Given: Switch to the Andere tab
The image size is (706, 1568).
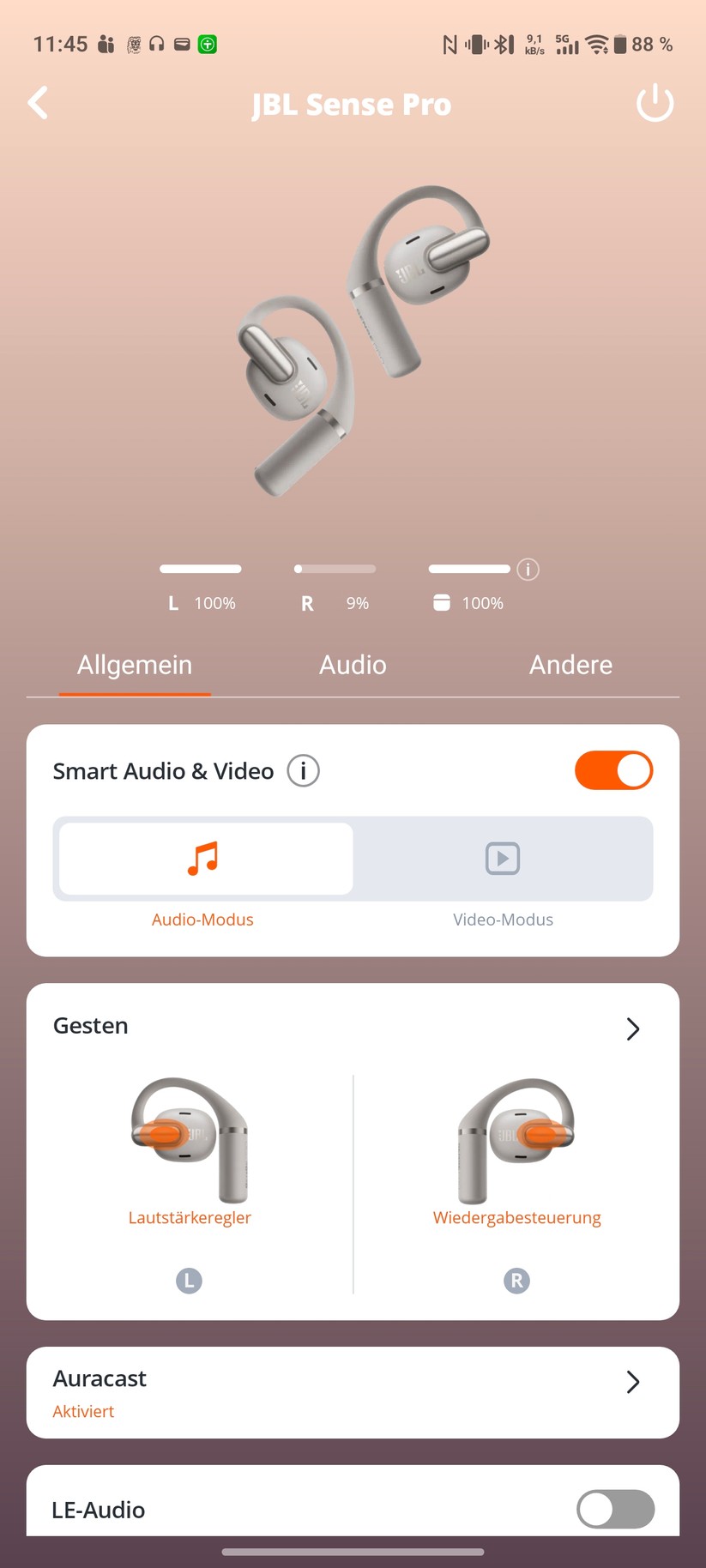Looking at the screenshot, I should 570,665.
